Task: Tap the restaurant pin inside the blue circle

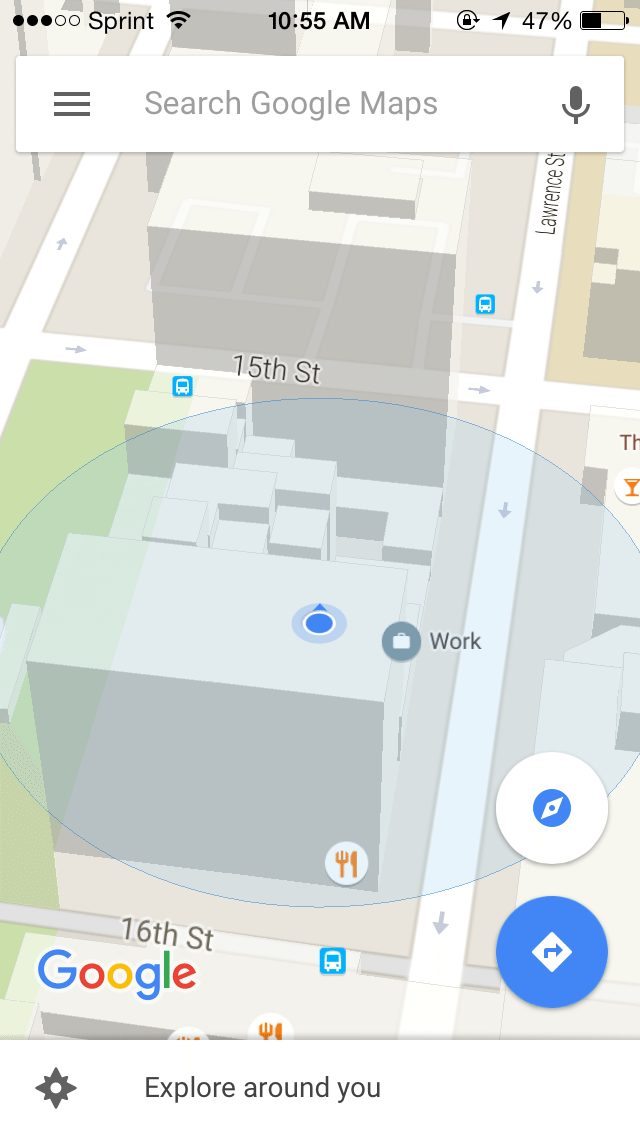Action: (346, 863)
